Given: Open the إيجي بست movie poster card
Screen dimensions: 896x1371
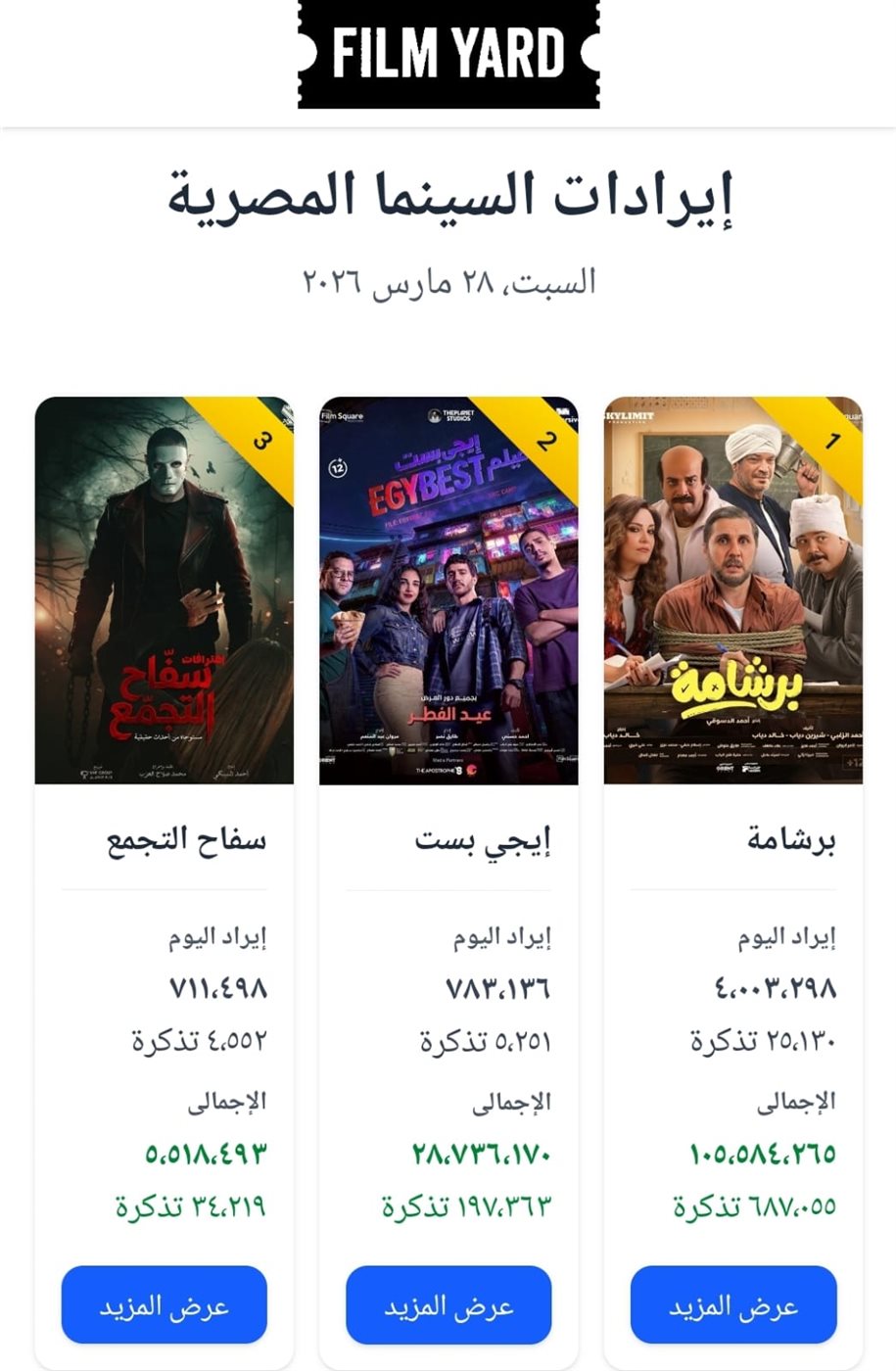Looking at the screenshot, I should click(448, 591).
